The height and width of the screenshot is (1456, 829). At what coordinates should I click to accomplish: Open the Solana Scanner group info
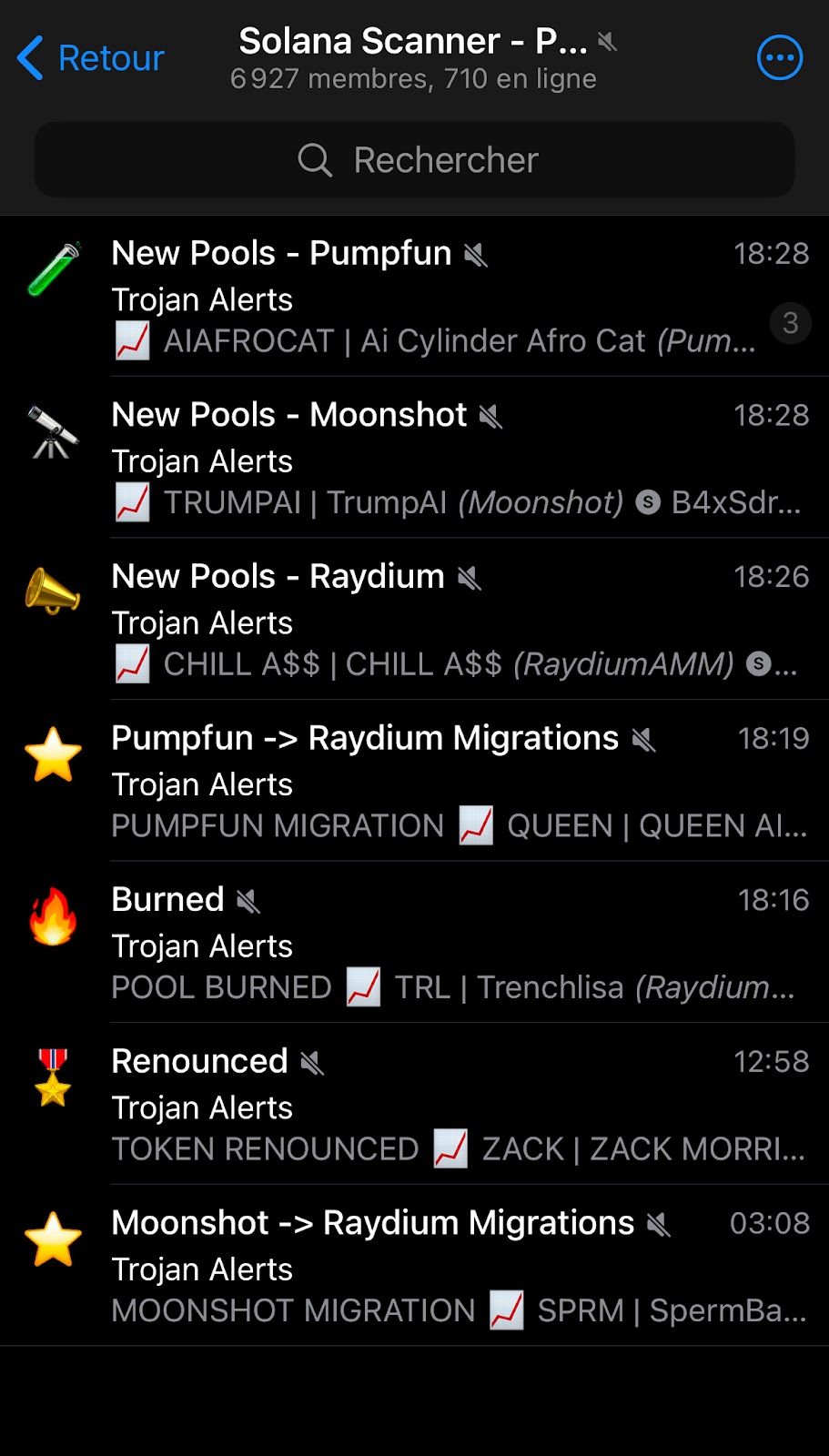[x=414, y=58]
